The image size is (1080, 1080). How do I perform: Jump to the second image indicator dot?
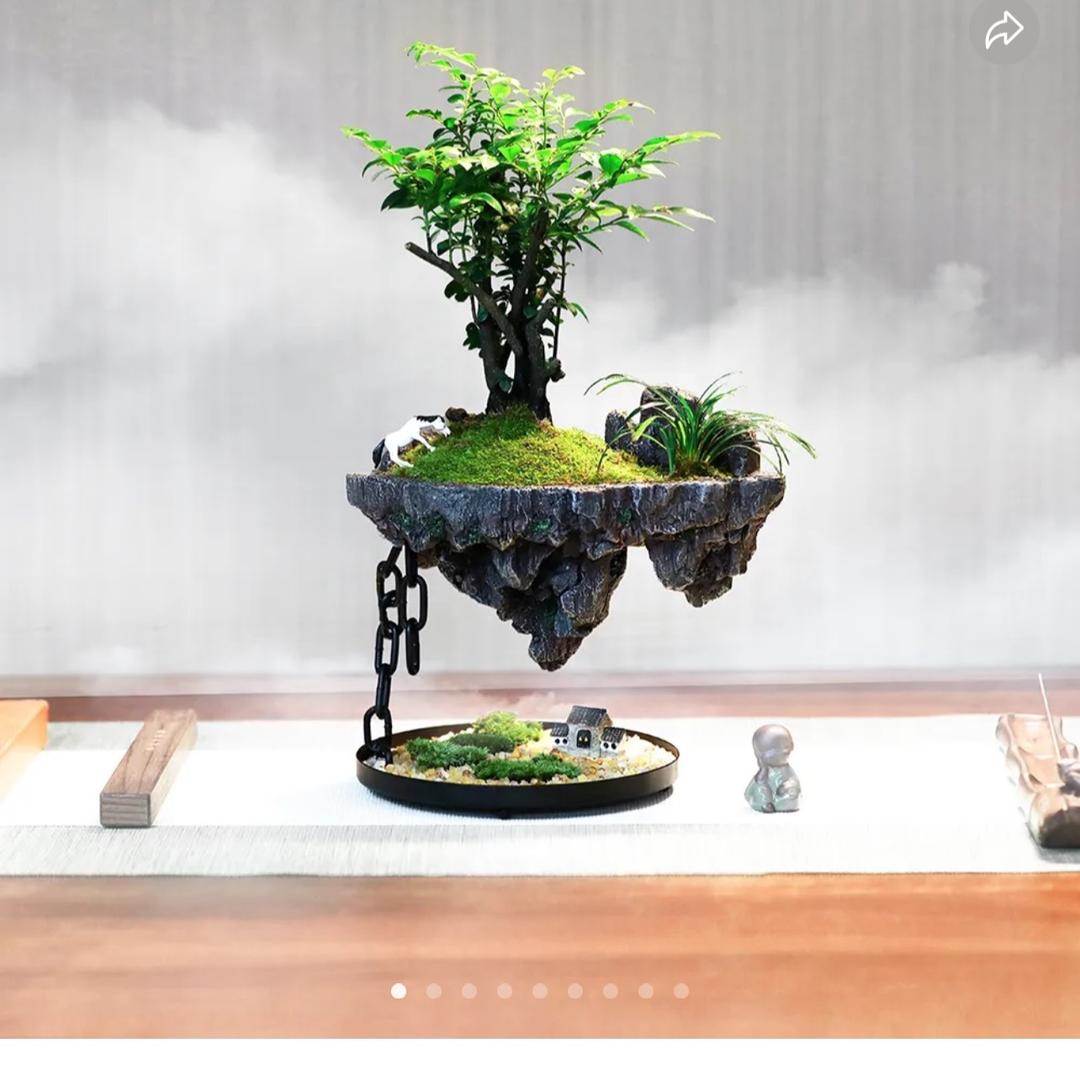(x=434, y=991)
